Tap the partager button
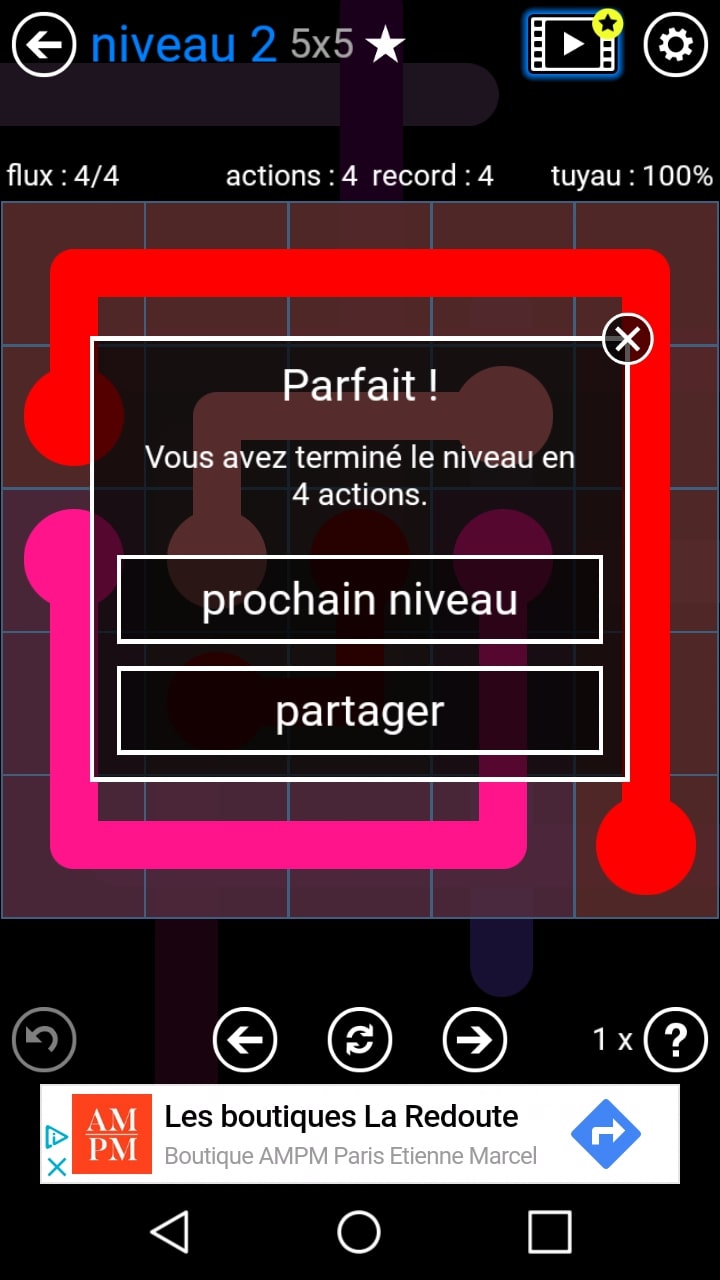 click(x=360, y=710)
